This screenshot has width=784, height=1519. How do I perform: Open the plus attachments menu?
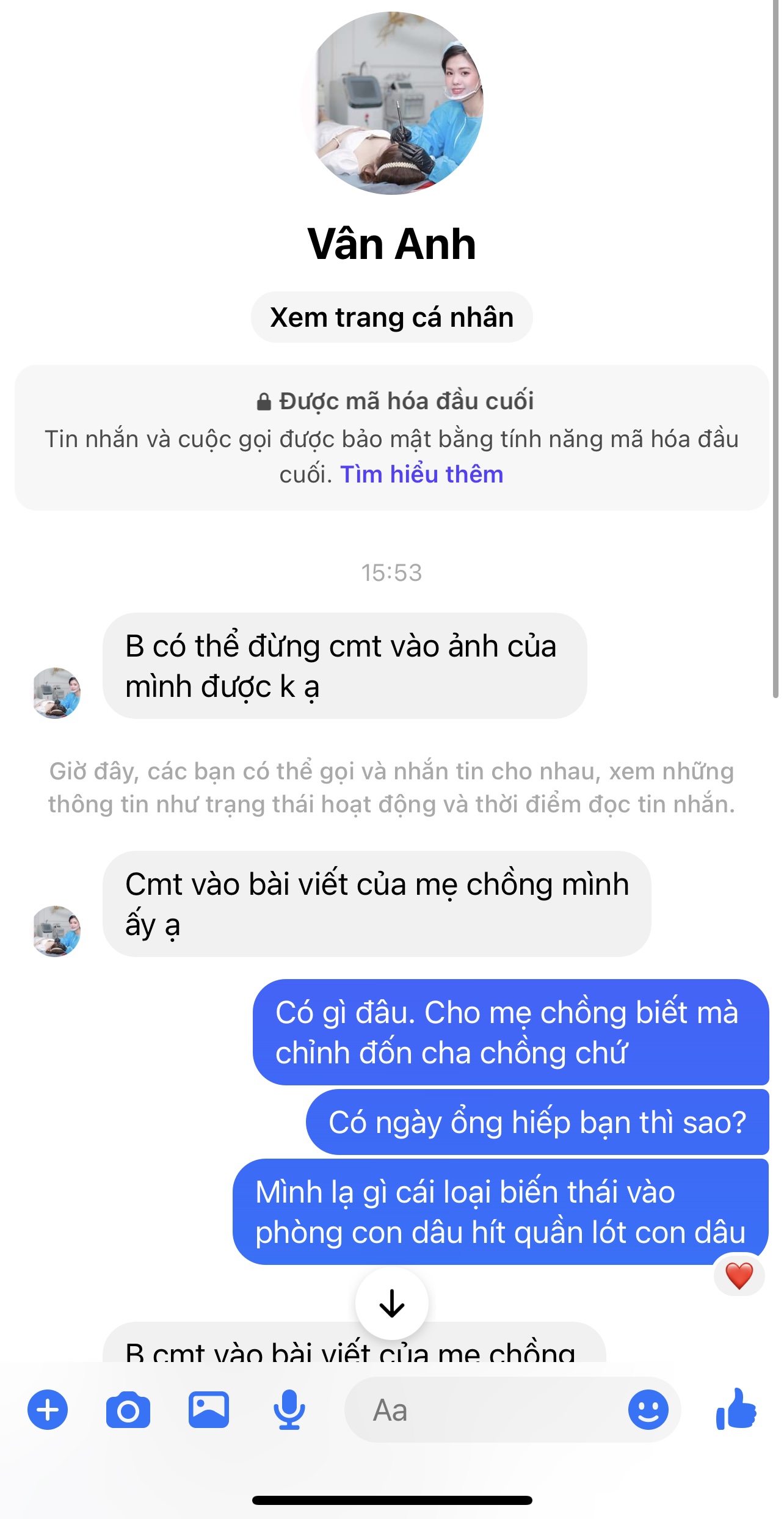(48, 1410)
